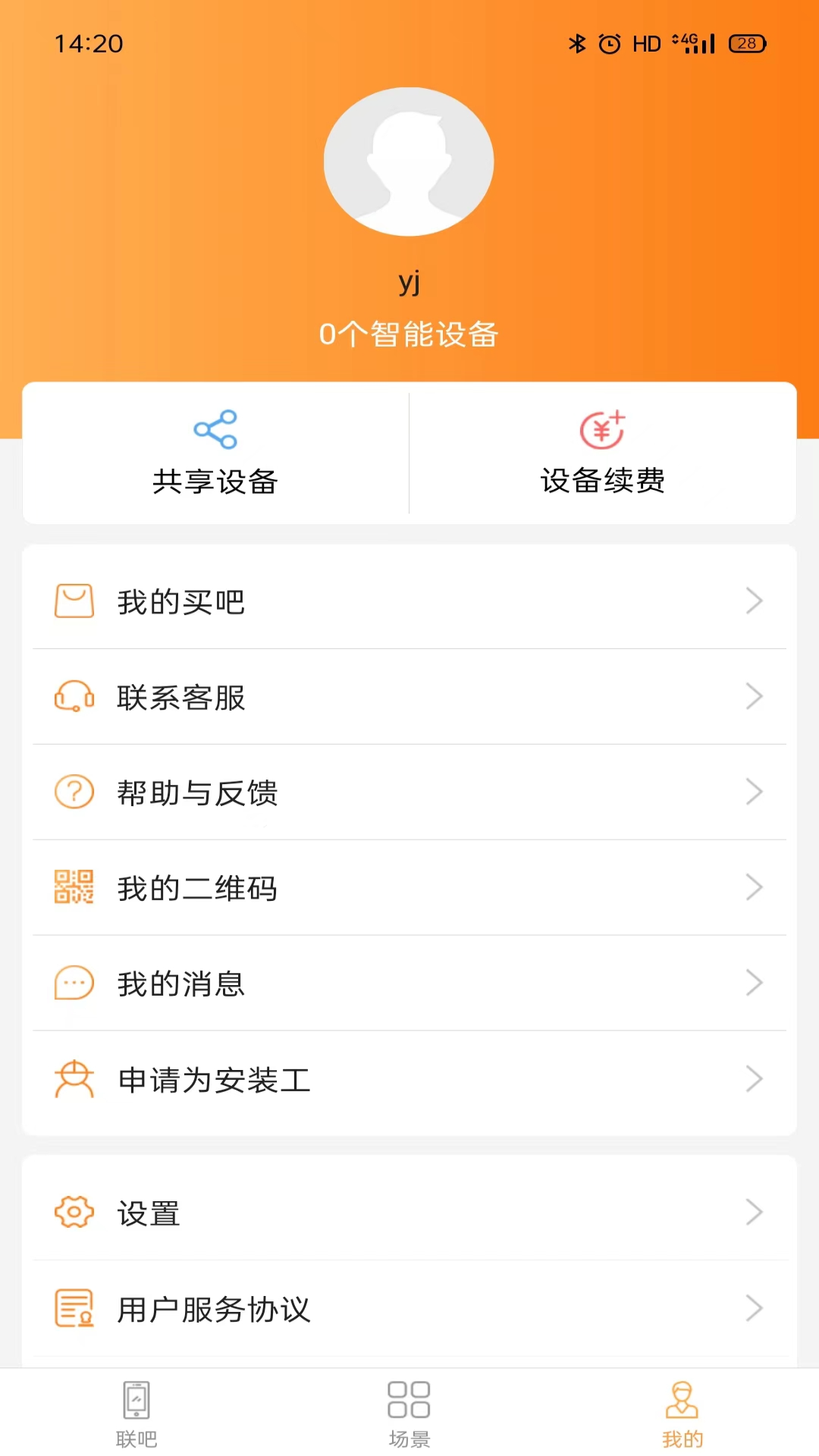Click the 设备续费 renewal icon
Image resolution: width=819 pixels, height=1456 pixels.
coord(601,428)
